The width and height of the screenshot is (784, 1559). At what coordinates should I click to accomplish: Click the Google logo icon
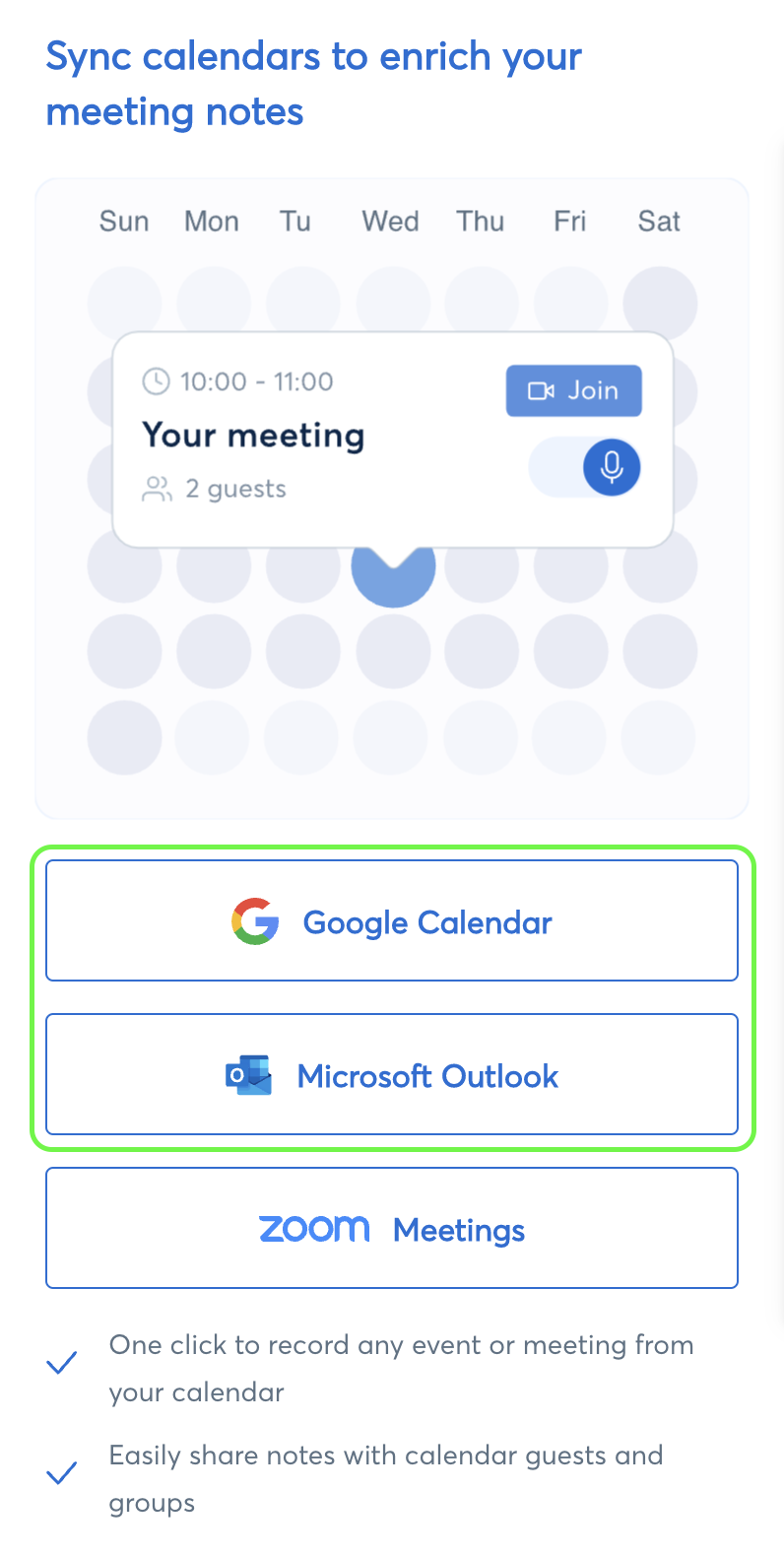click(255, 920)
